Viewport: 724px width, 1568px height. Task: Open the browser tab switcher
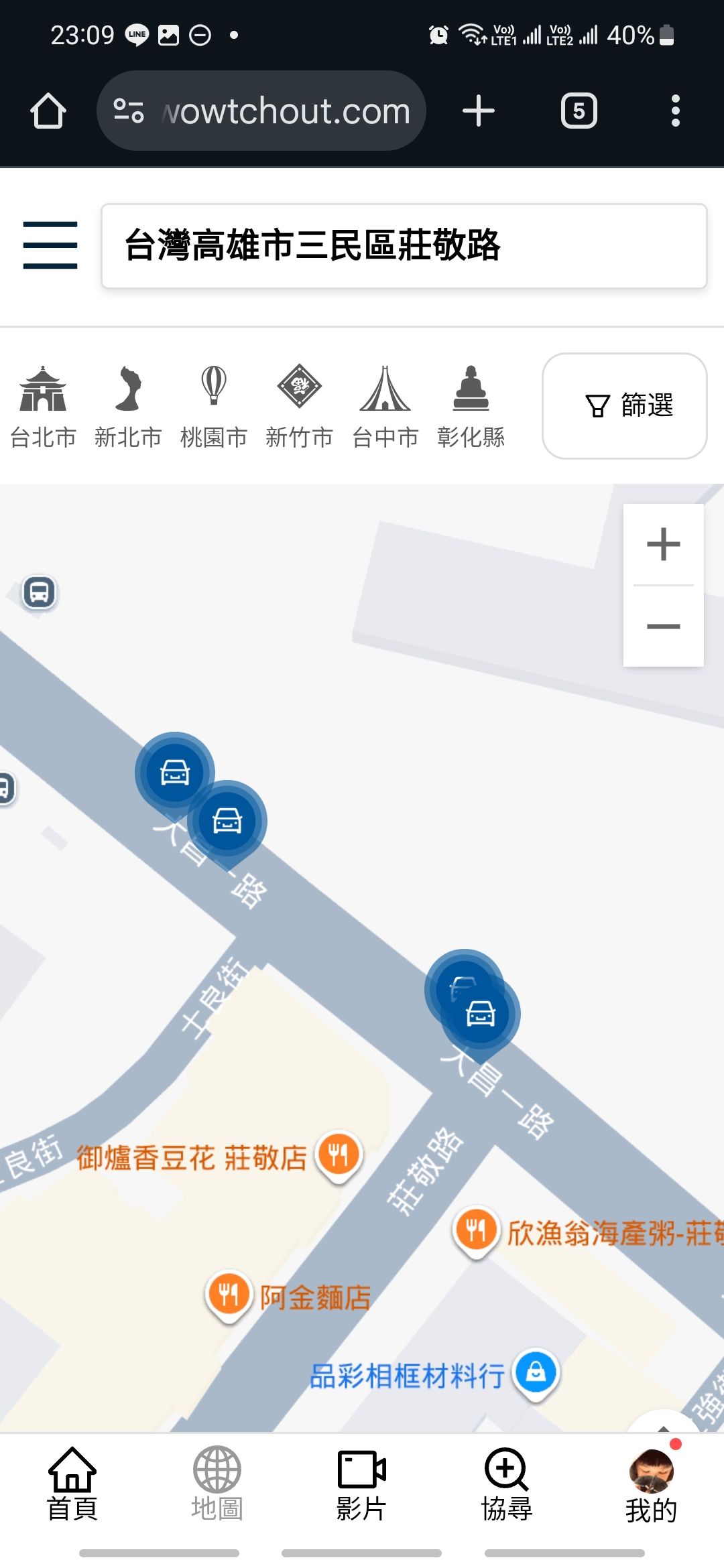(579, 111)
